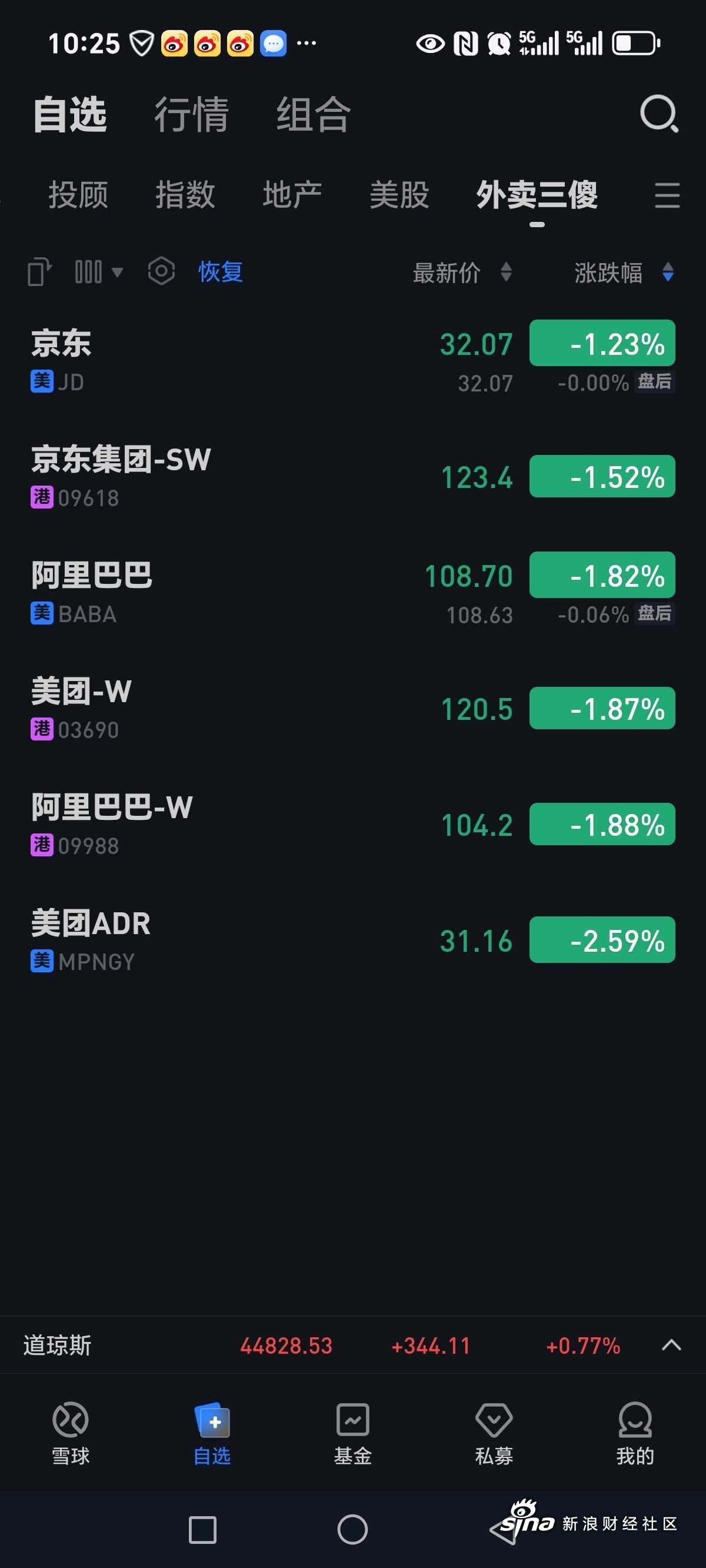Switch to the 组合 top tab
This screenshot has height=1568, width=706.
(314, 114)
